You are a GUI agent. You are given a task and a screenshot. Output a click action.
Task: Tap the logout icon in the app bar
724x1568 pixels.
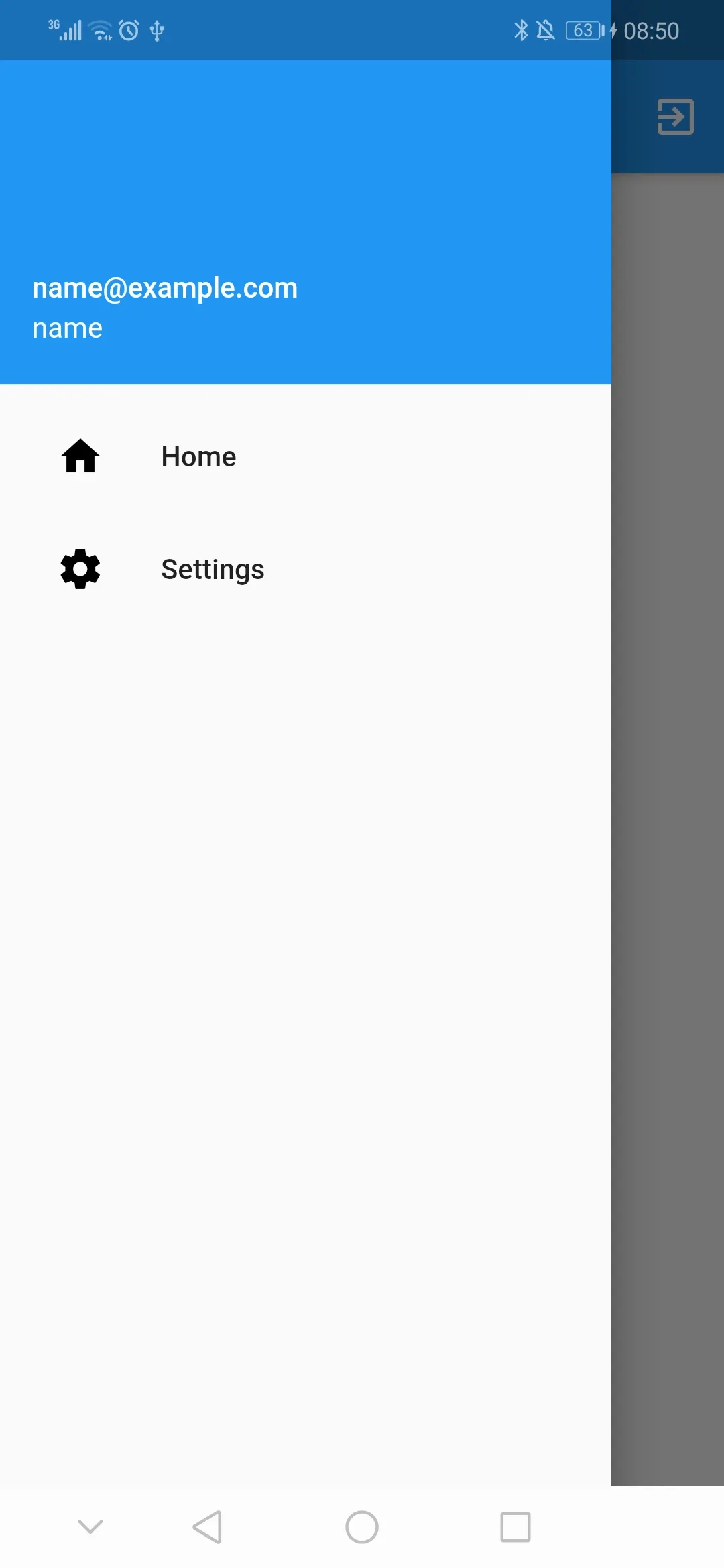point(675,117)
